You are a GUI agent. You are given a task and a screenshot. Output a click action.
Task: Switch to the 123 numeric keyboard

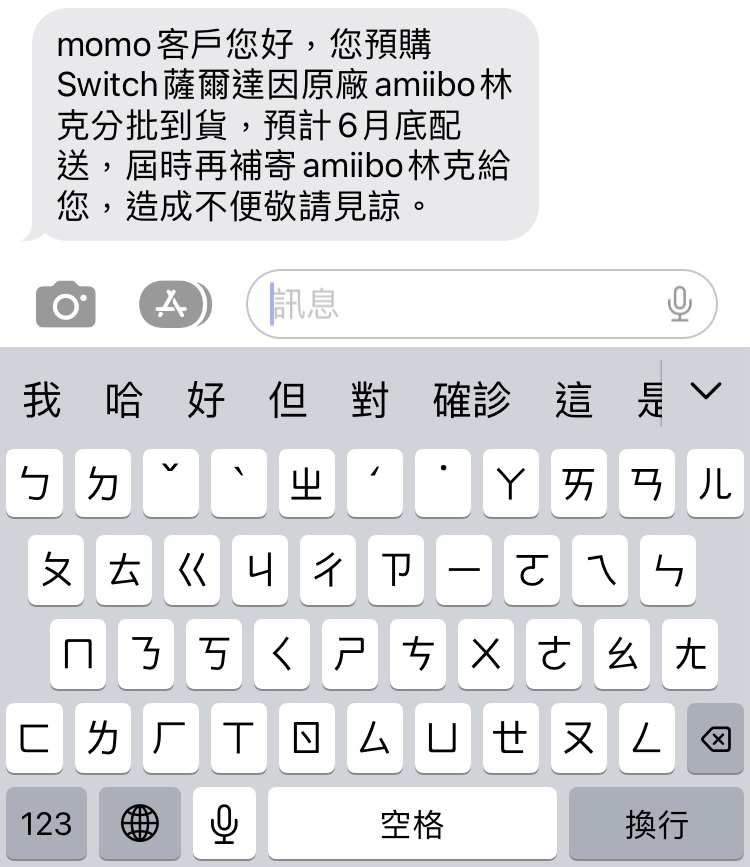click(46, 824)
